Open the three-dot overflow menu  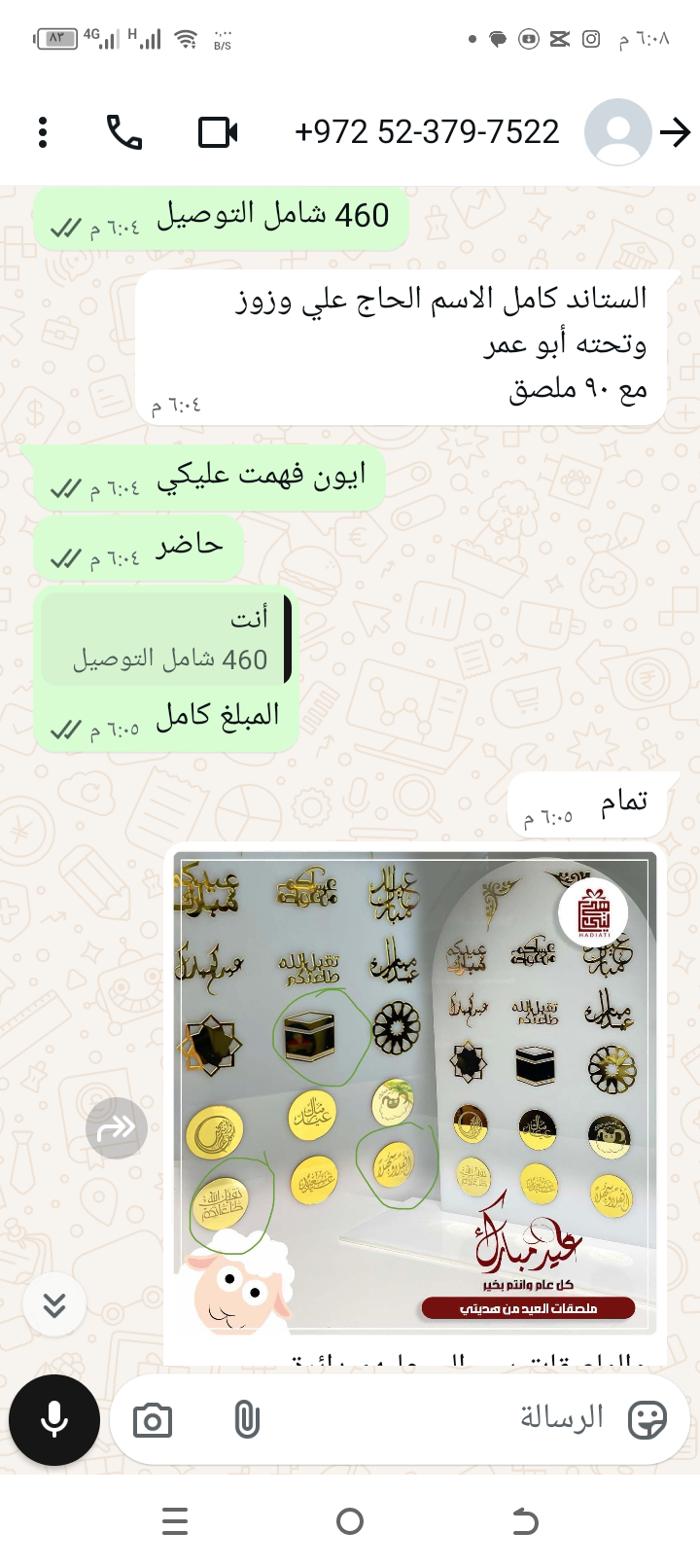pos(43,132)
